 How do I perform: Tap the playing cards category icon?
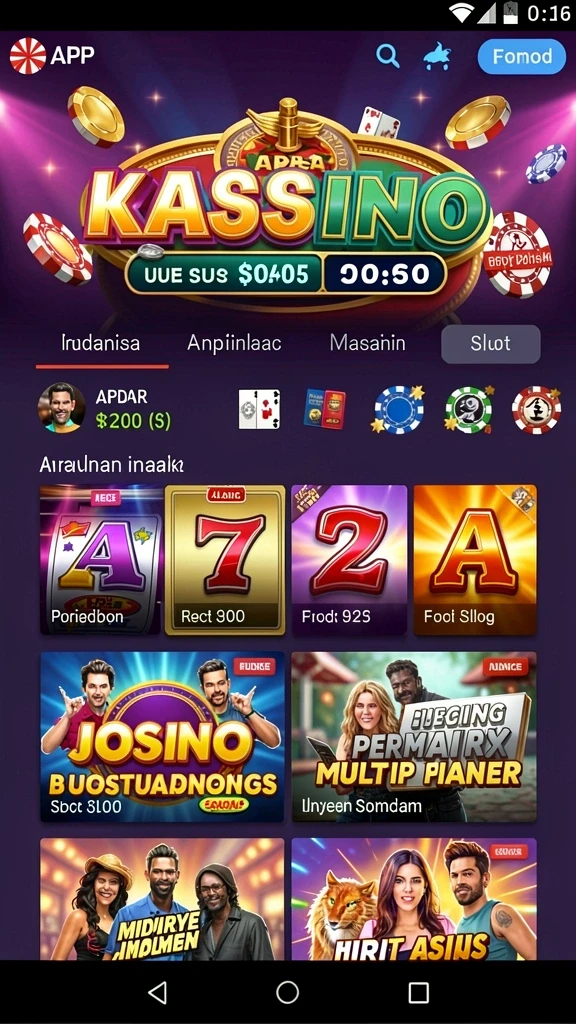[259, 409]
